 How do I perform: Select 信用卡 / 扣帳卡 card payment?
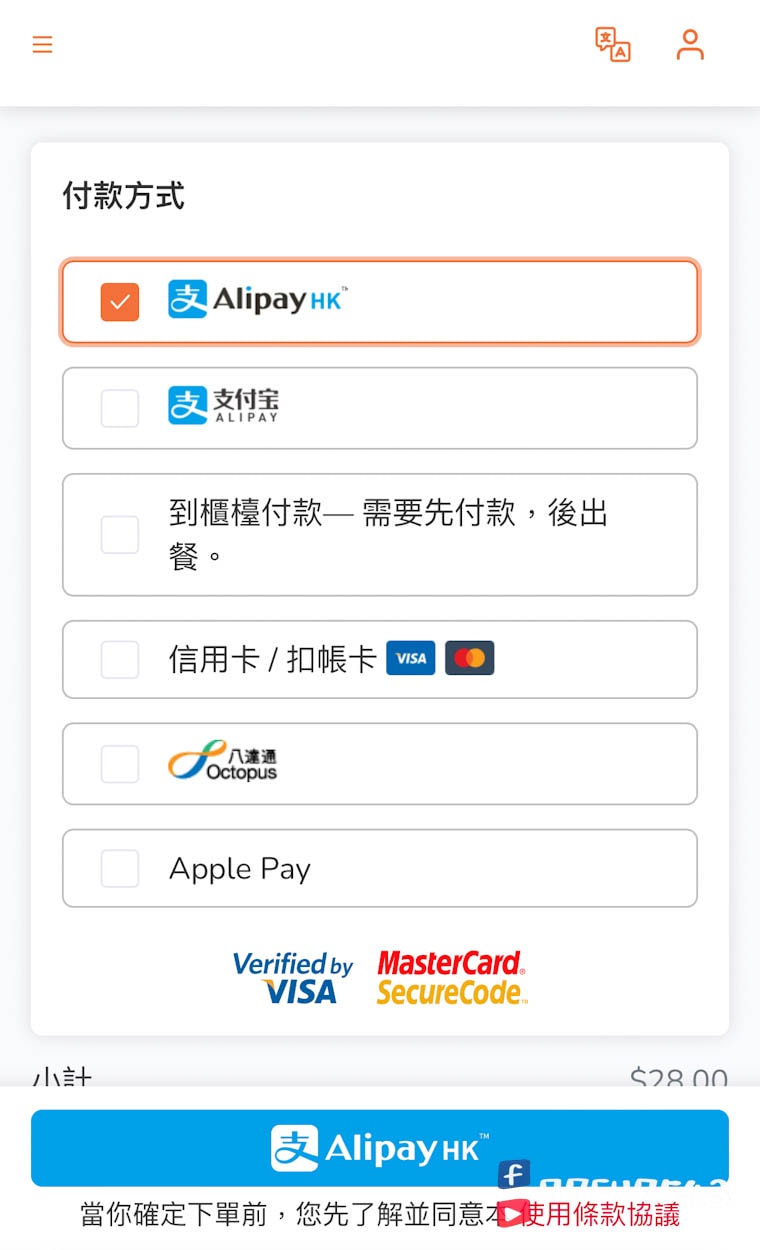click(x=120, y=660)
